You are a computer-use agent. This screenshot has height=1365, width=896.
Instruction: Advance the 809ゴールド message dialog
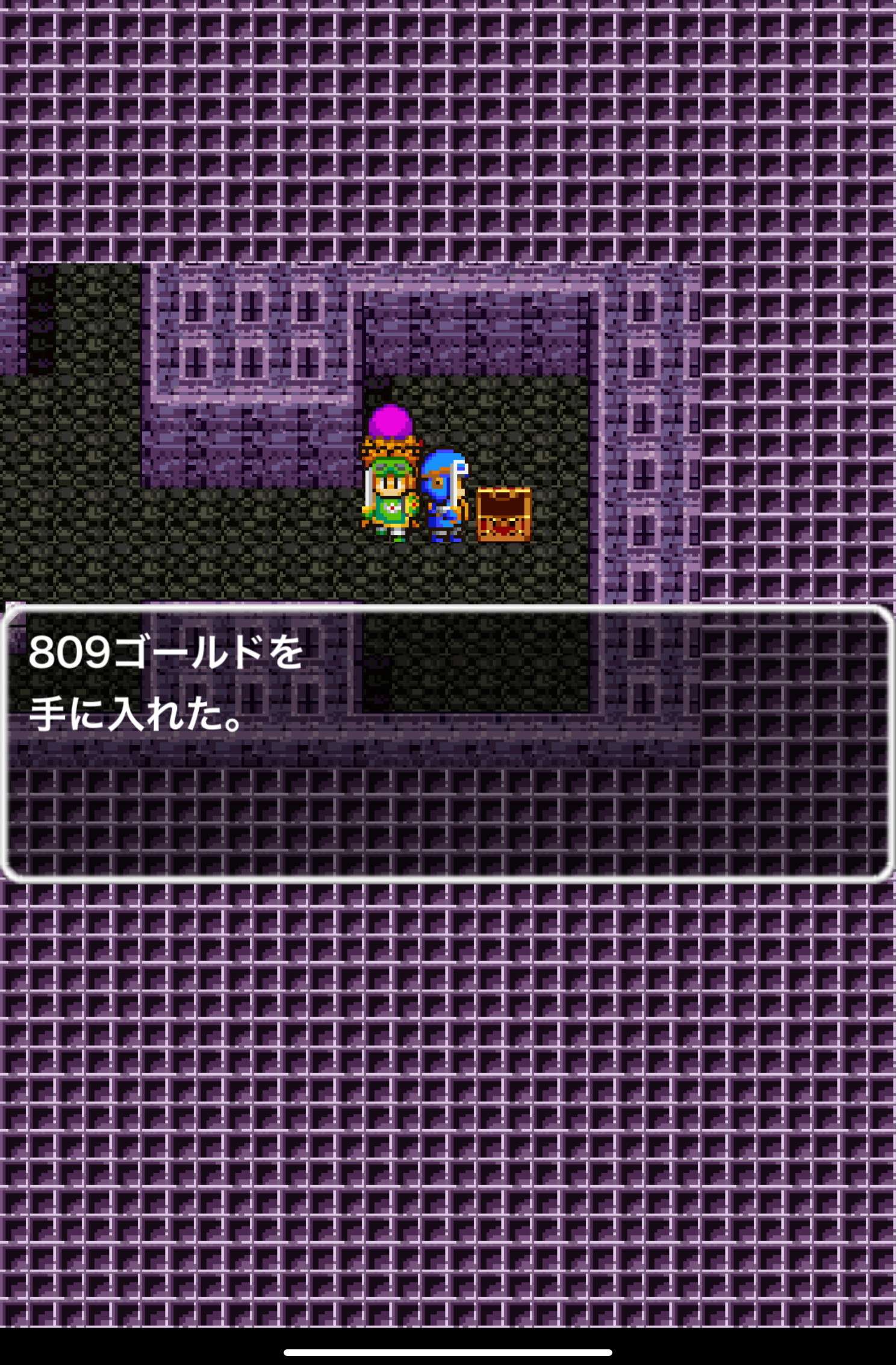pyautogui.click(x=448, y=743)
